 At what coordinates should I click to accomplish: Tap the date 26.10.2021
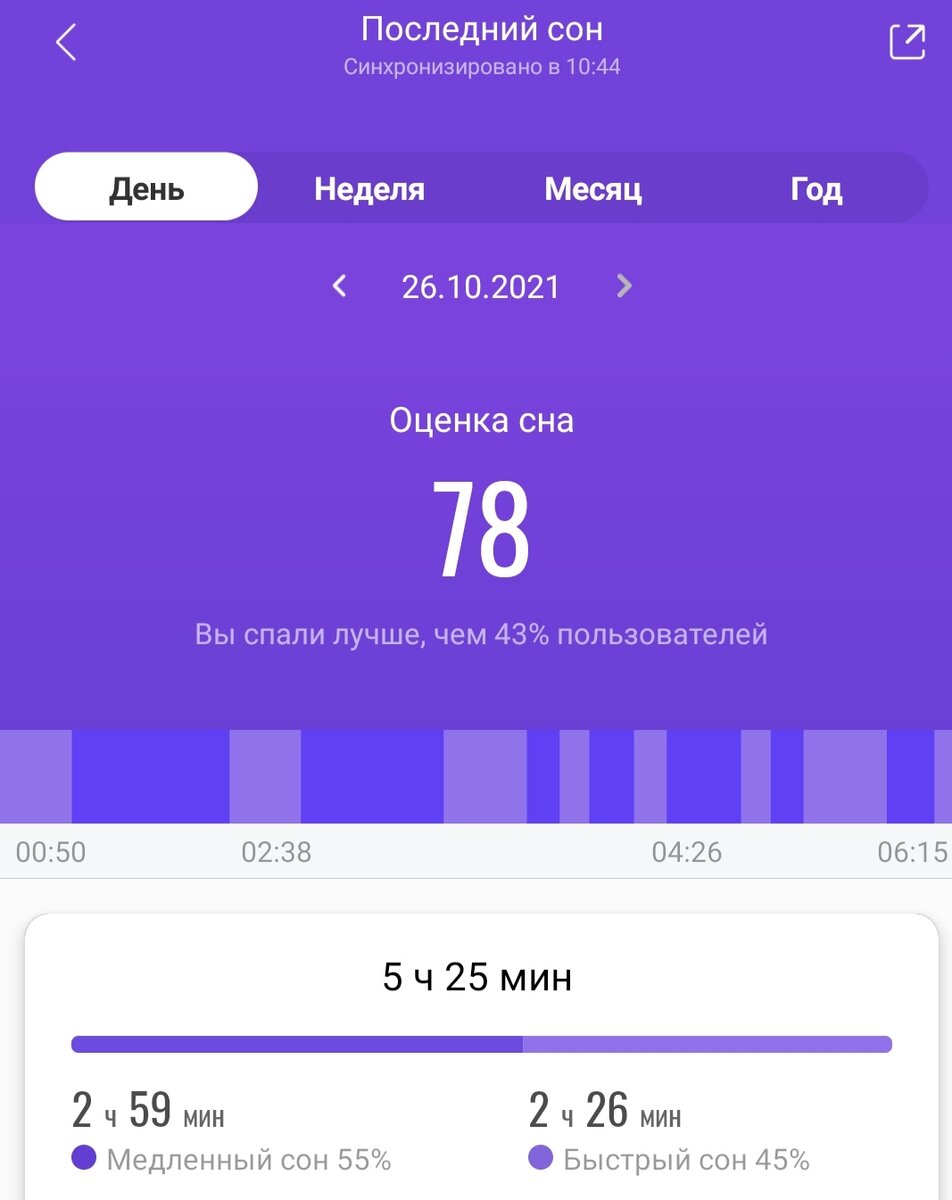(481, 287)
